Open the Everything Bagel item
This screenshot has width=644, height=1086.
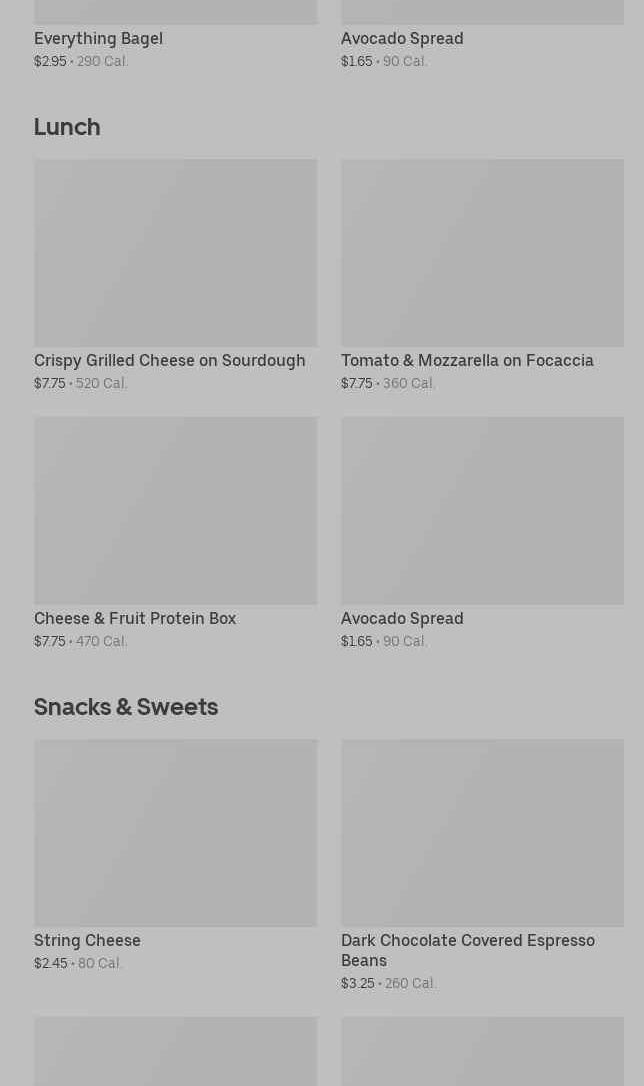pos(98,38)
